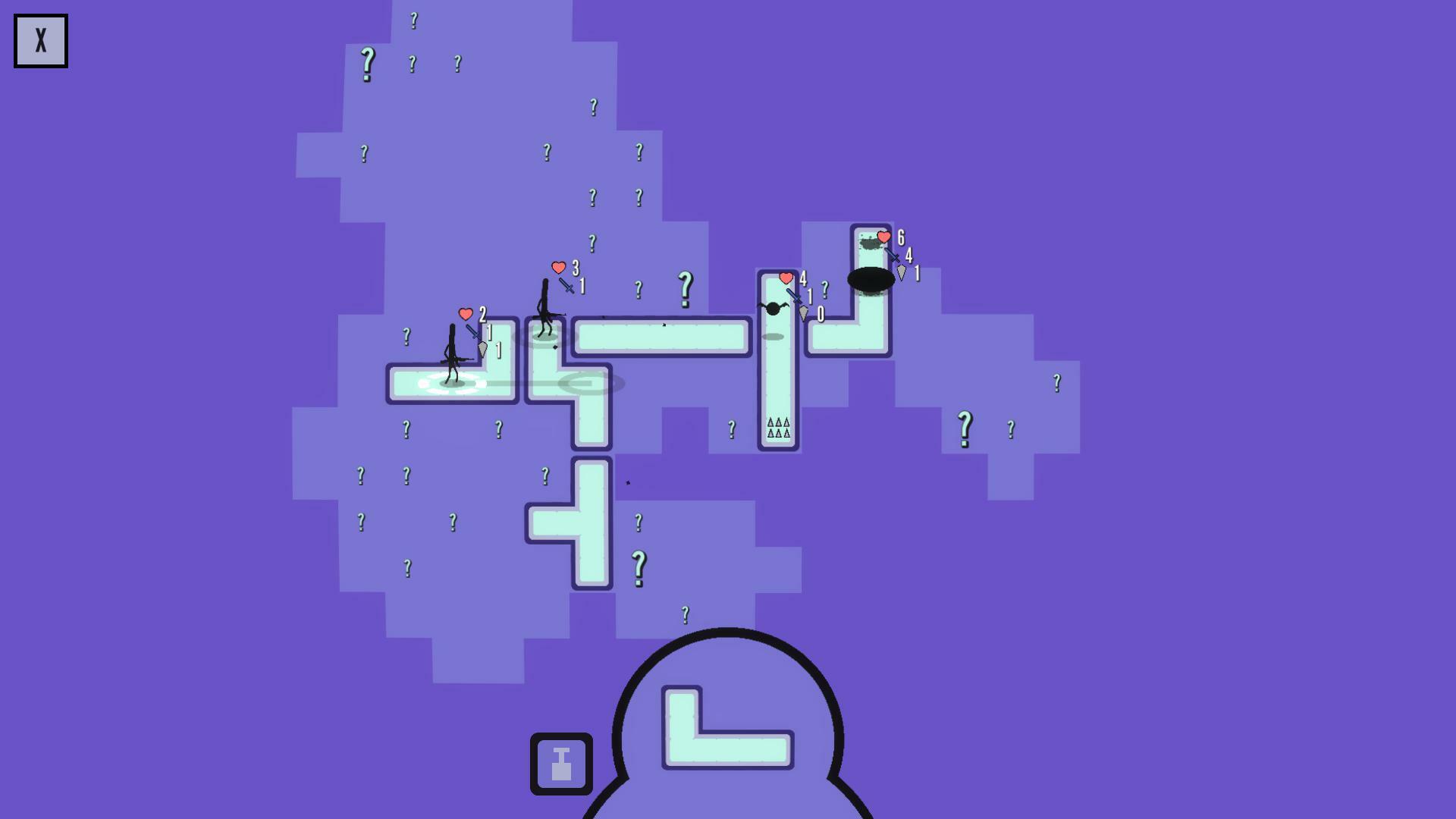This screenshot has height=819, width=1456.
Task: Close the map with the X button
Action: [41, 41]
